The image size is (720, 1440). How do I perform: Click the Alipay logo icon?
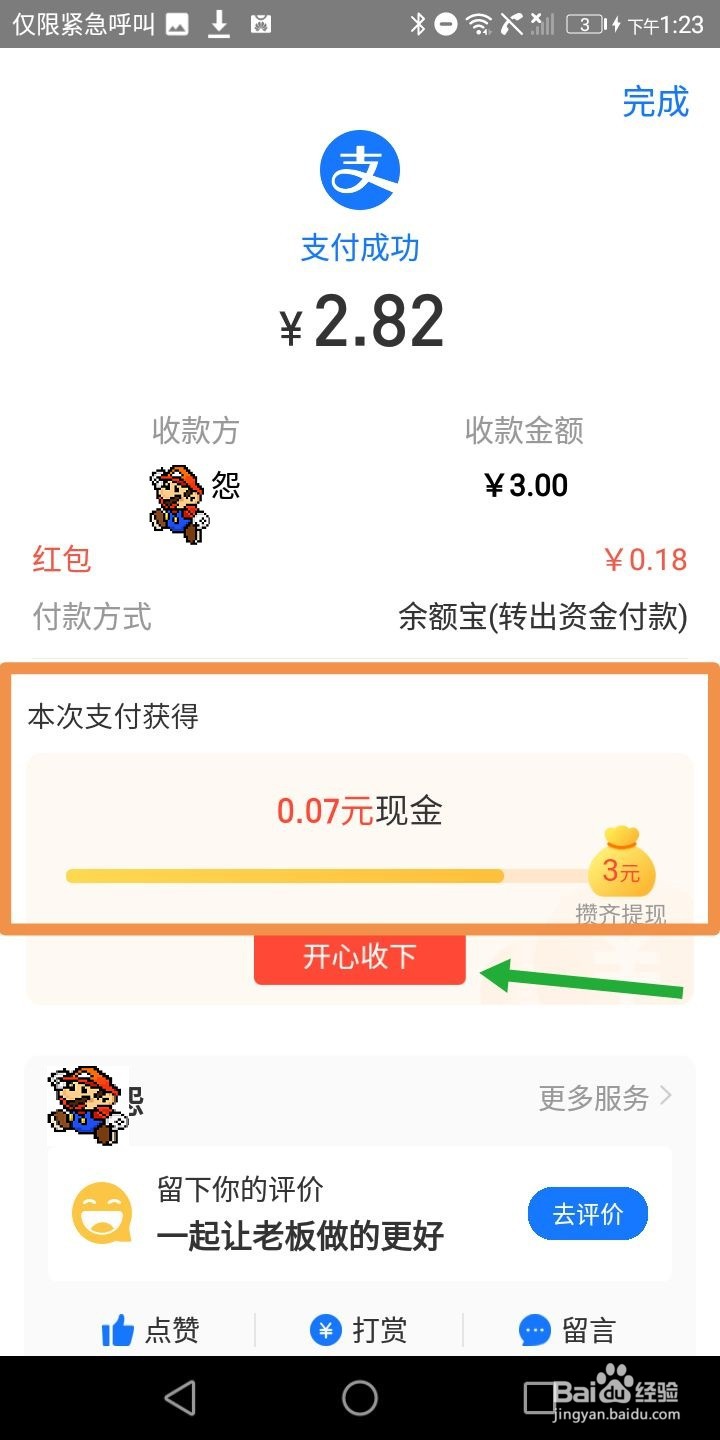pos(360,170)
